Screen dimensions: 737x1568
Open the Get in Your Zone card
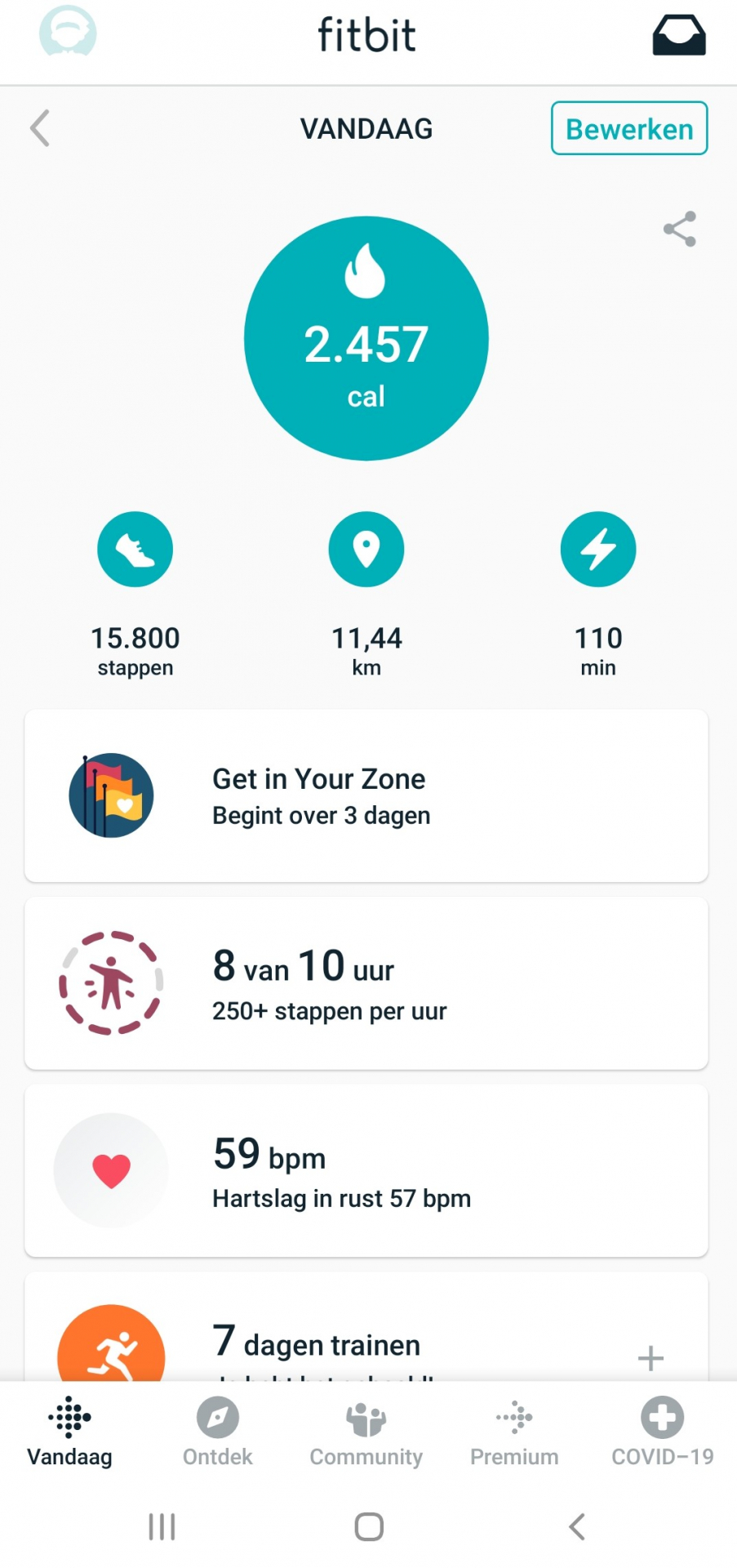[x=366, y=795]
